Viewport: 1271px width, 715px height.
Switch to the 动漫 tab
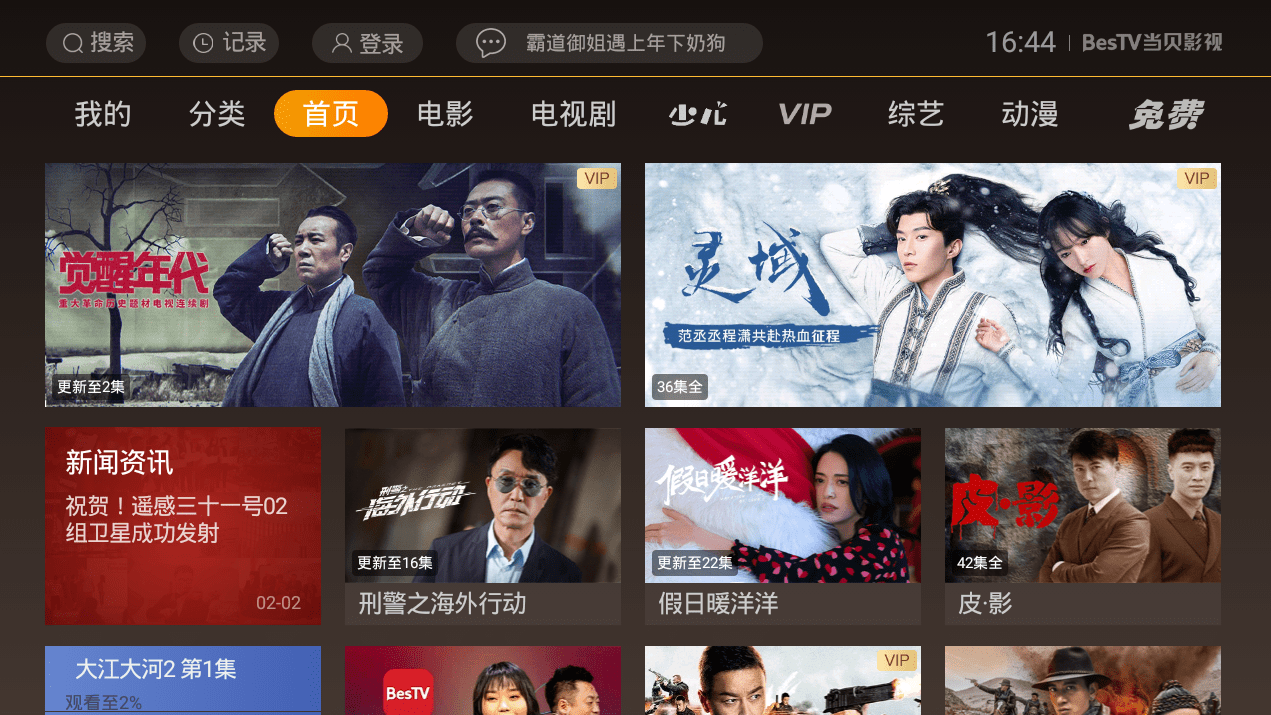[1029, 114]
